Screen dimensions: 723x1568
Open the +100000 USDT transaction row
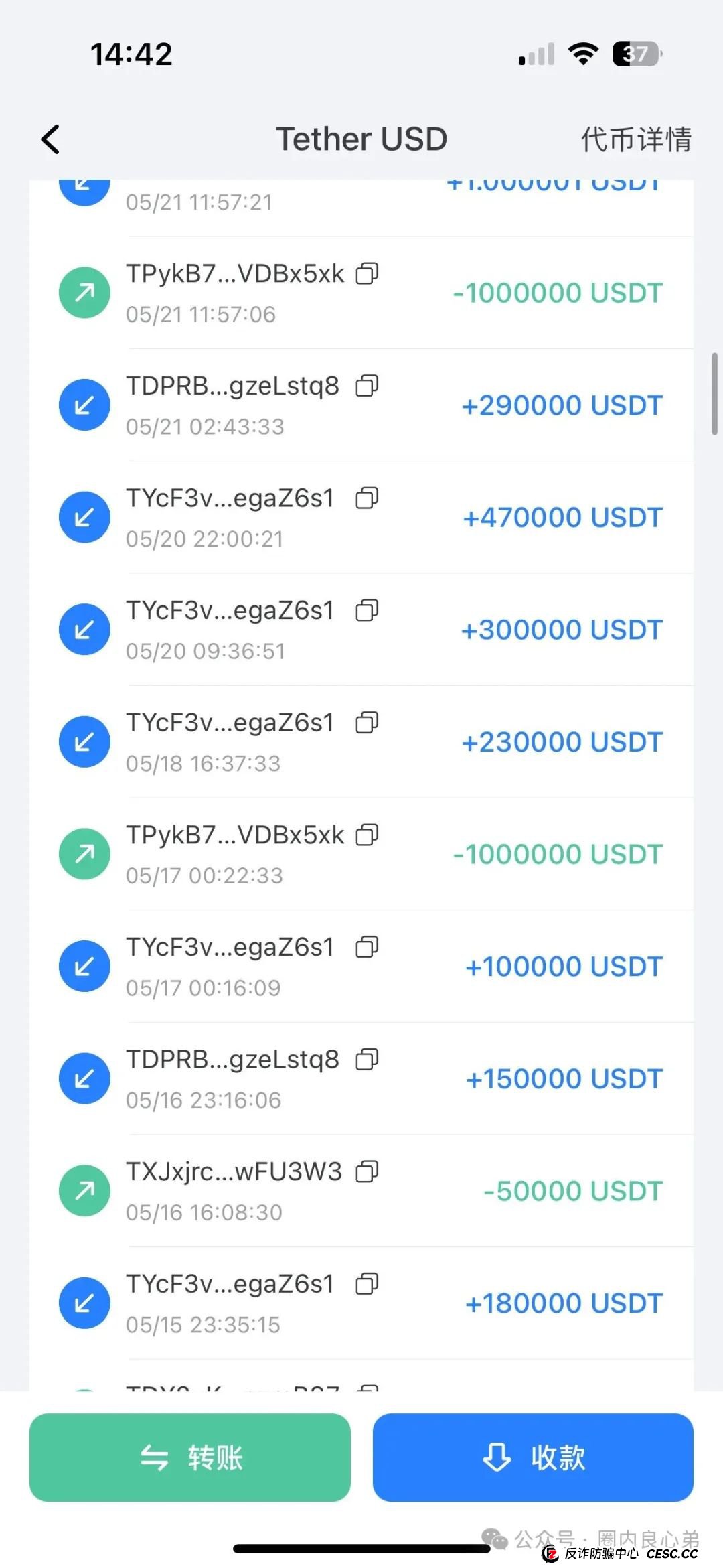pyautogui.click(x=361, y=965)
